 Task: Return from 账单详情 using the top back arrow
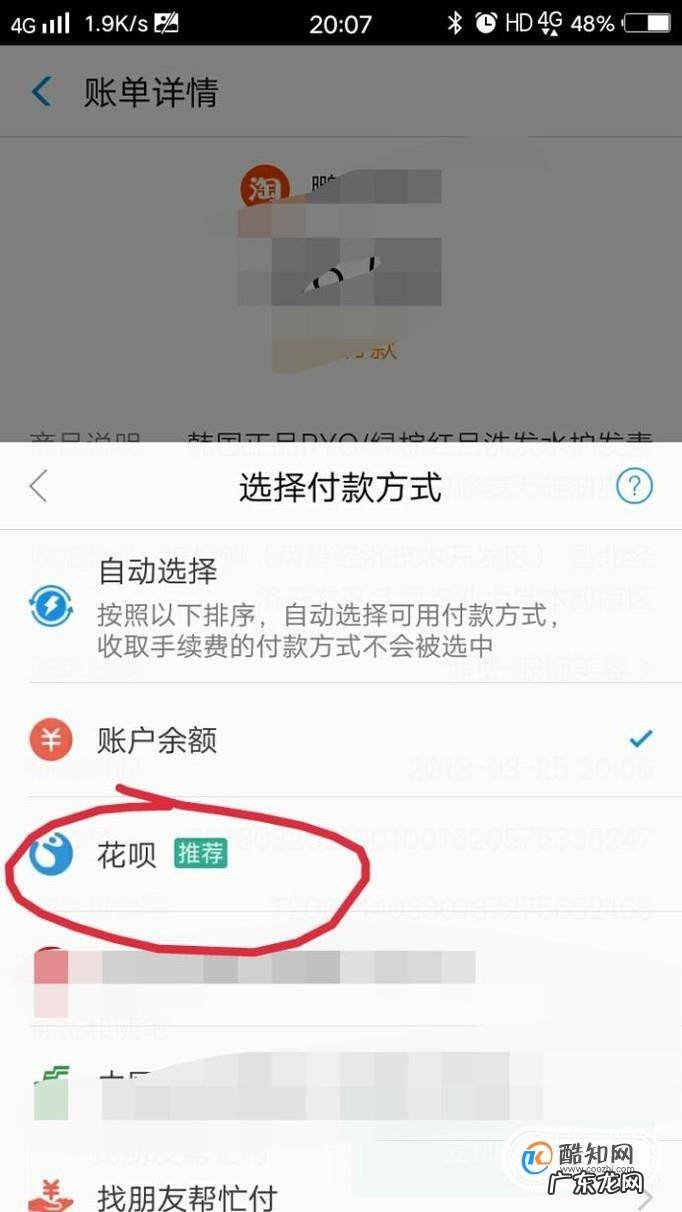[41, 93]
